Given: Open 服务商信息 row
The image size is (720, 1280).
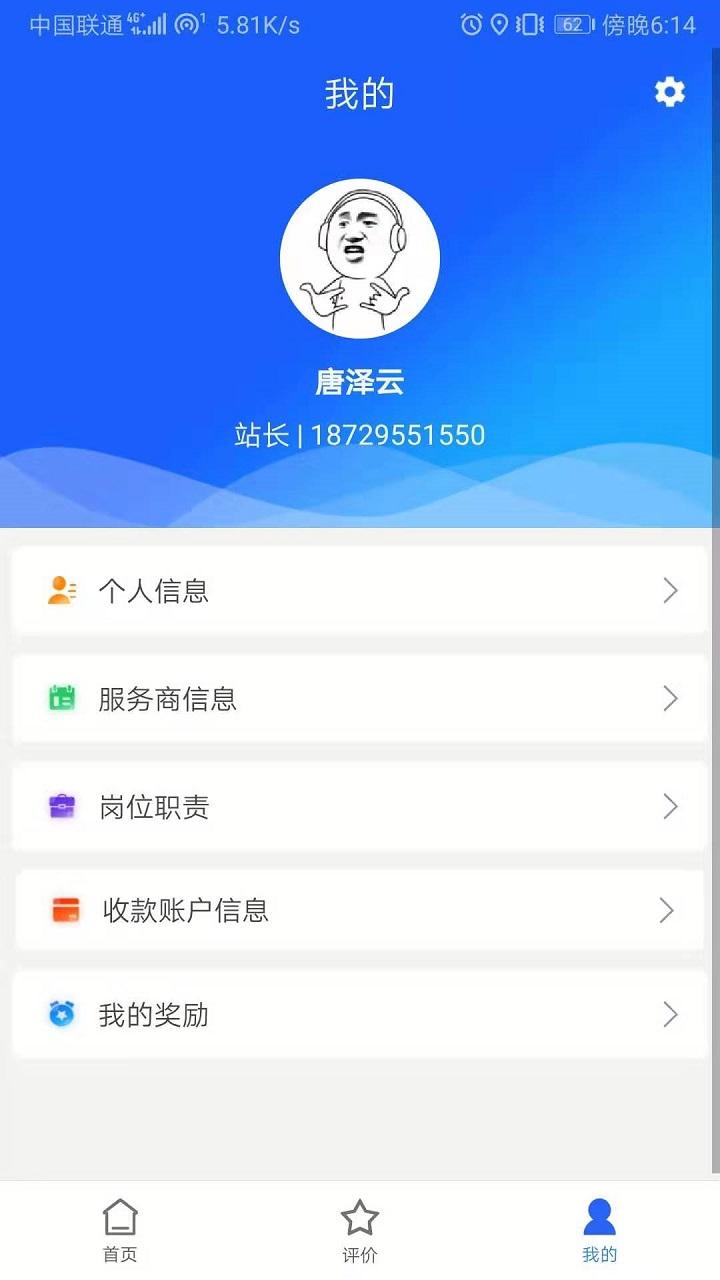Looking at the screenshot, I should [x=360, y=699].
